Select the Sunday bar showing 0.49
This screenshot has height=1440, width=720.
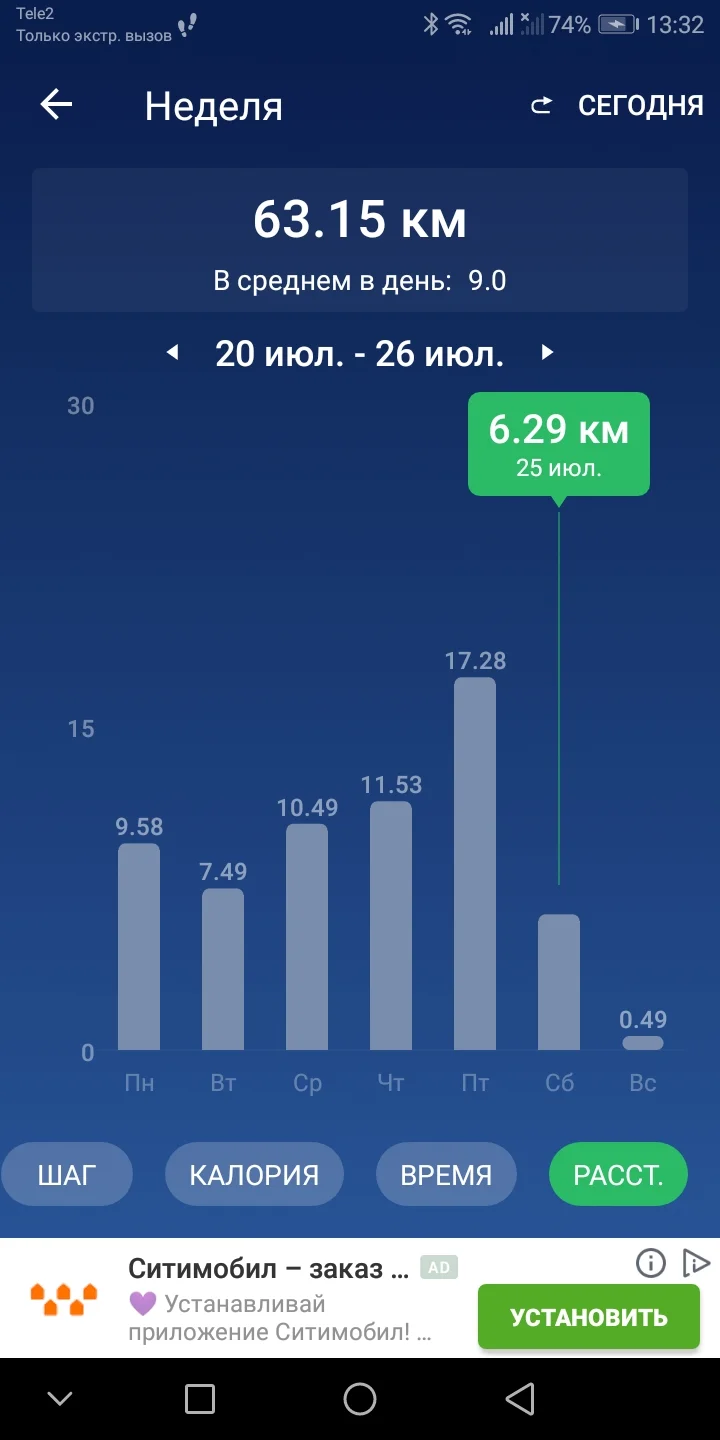(x=642, y=1043)
